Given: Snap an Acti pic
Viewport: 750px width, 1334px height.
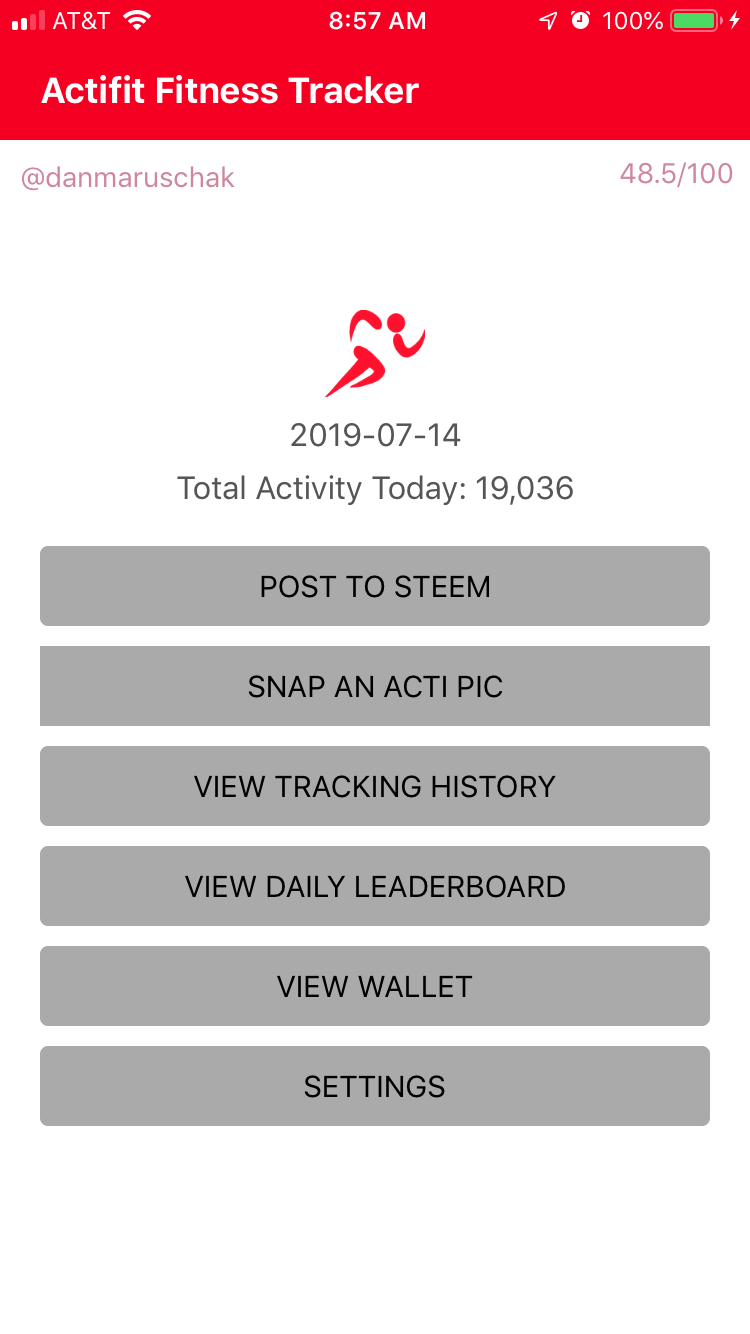Looking at the screenshot, I should pos(375,686).
